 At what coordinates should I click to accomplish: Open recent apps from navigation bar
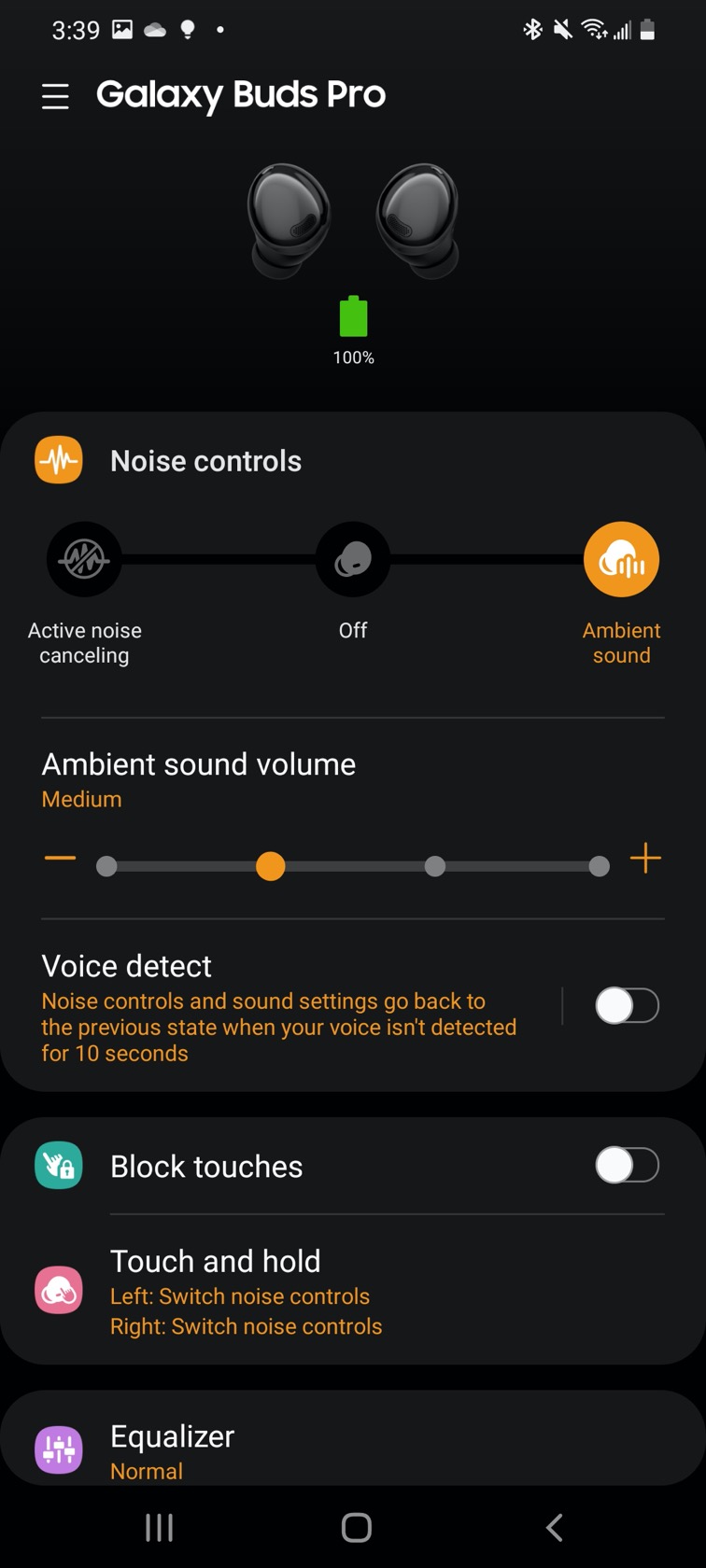159,1528
